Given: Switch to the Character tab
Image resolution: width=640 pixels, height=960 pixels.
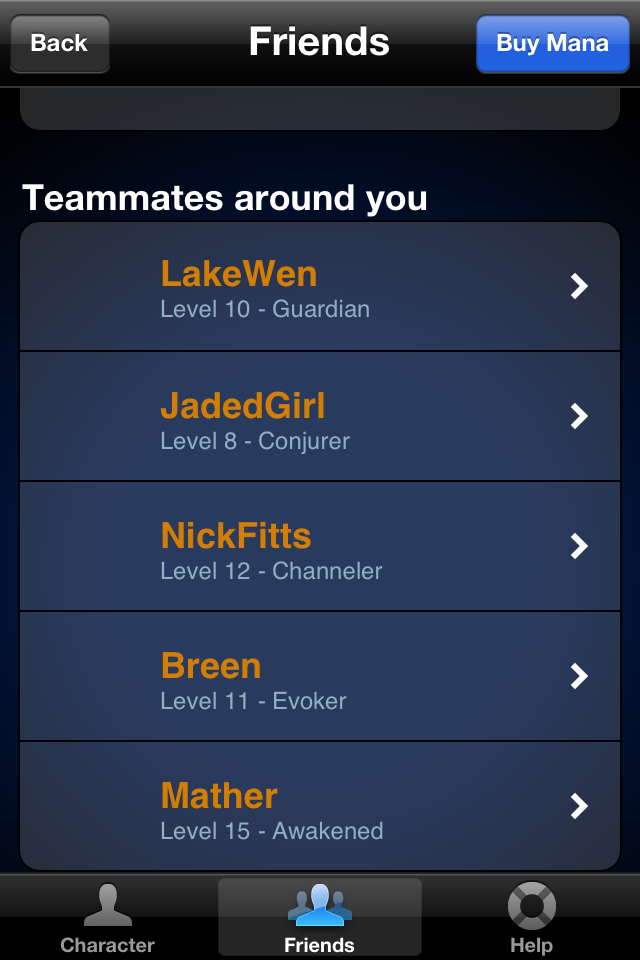Looking at the screenshot, I should tap(108, 918).
